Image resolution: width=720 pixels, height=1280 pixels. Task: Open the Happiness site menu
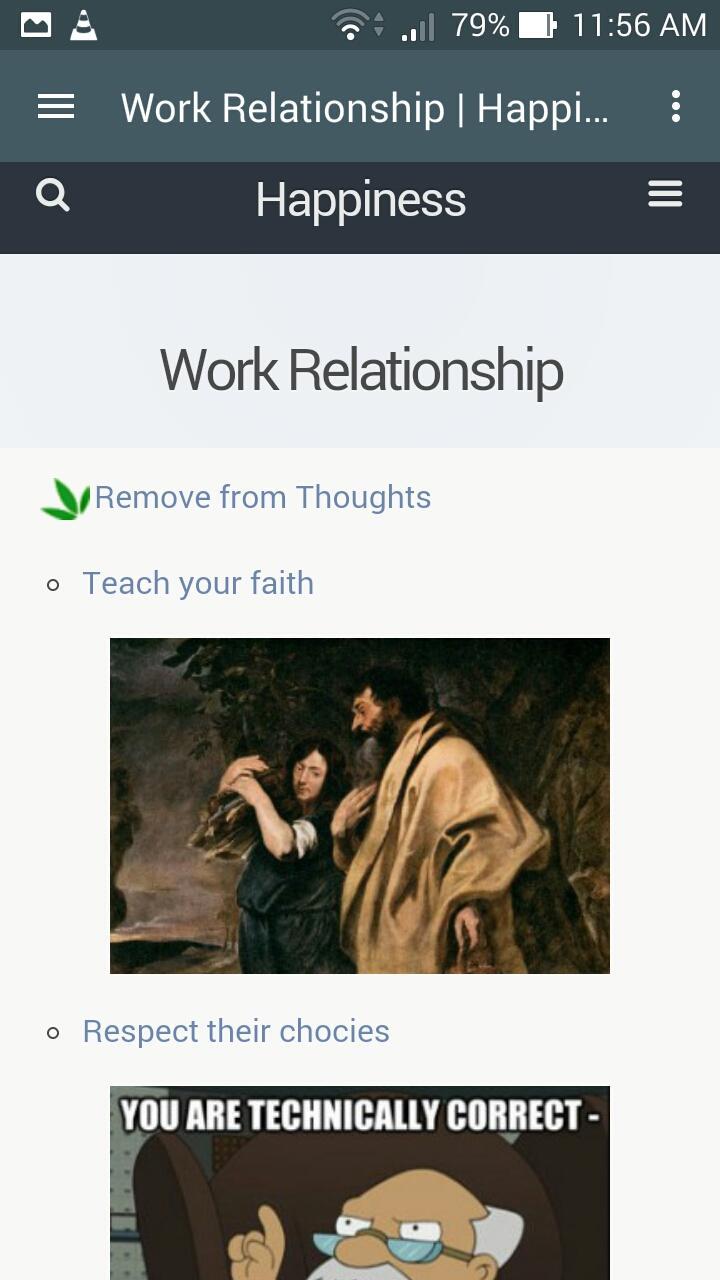(665, 194)
